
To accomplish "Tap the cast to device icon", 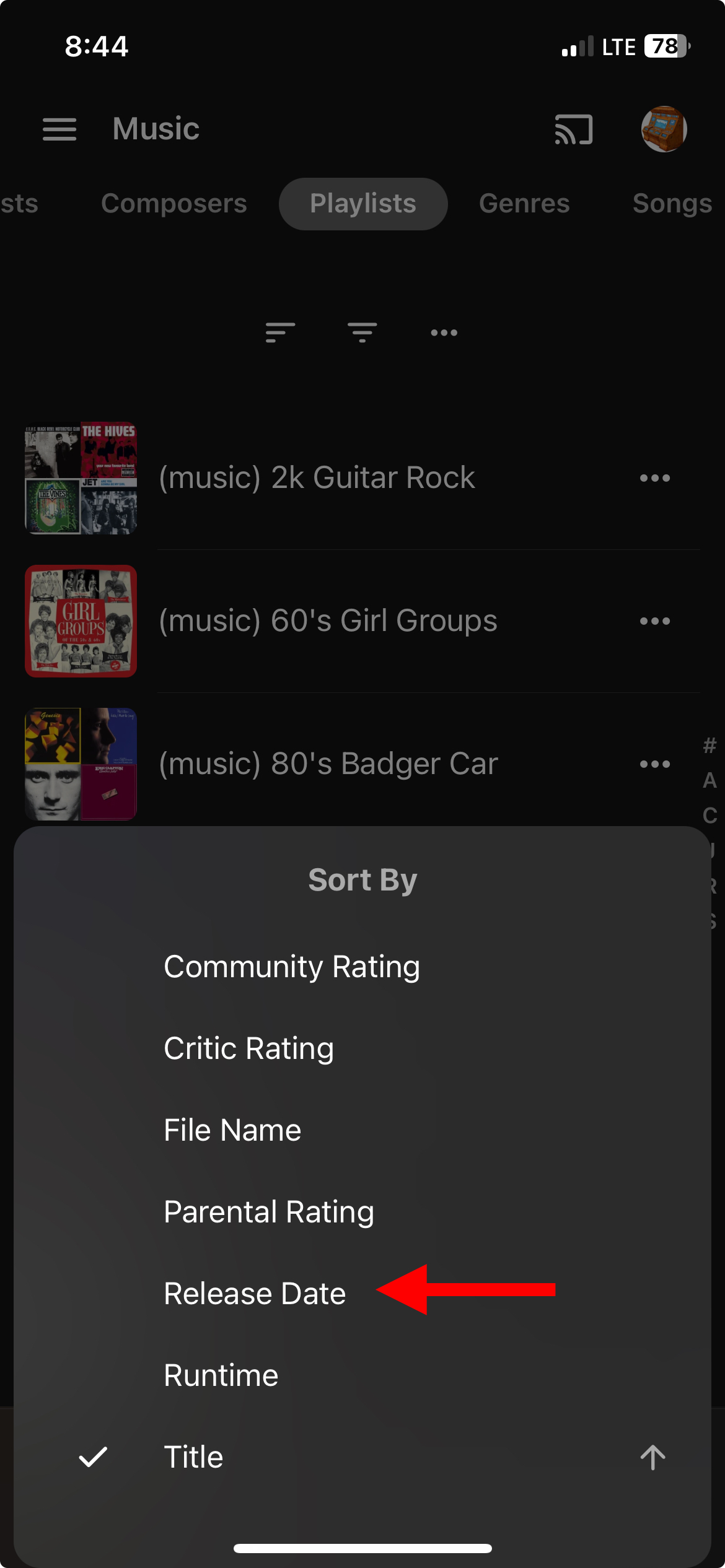I will (x=574, y=129).
